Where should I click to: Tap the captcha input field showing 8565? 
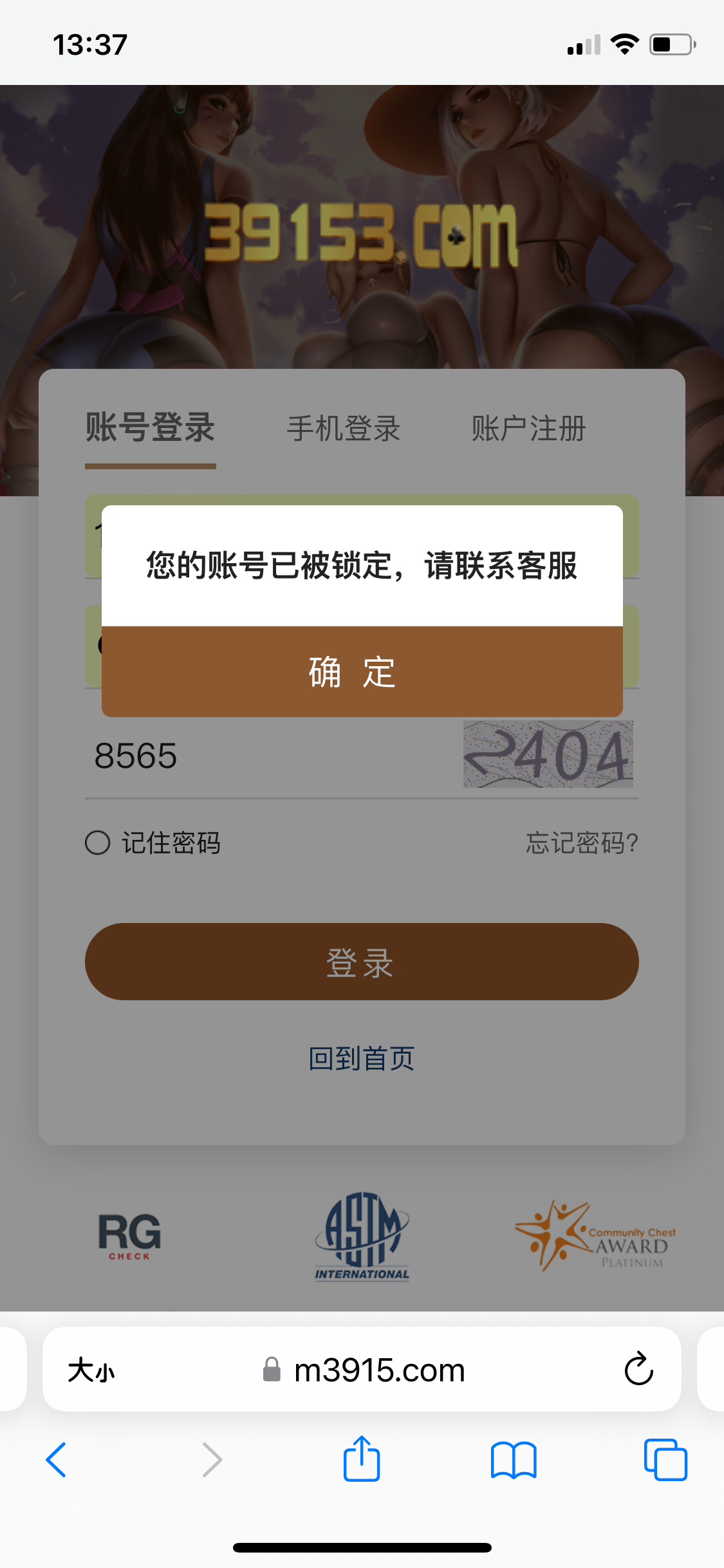pos(257,756)
